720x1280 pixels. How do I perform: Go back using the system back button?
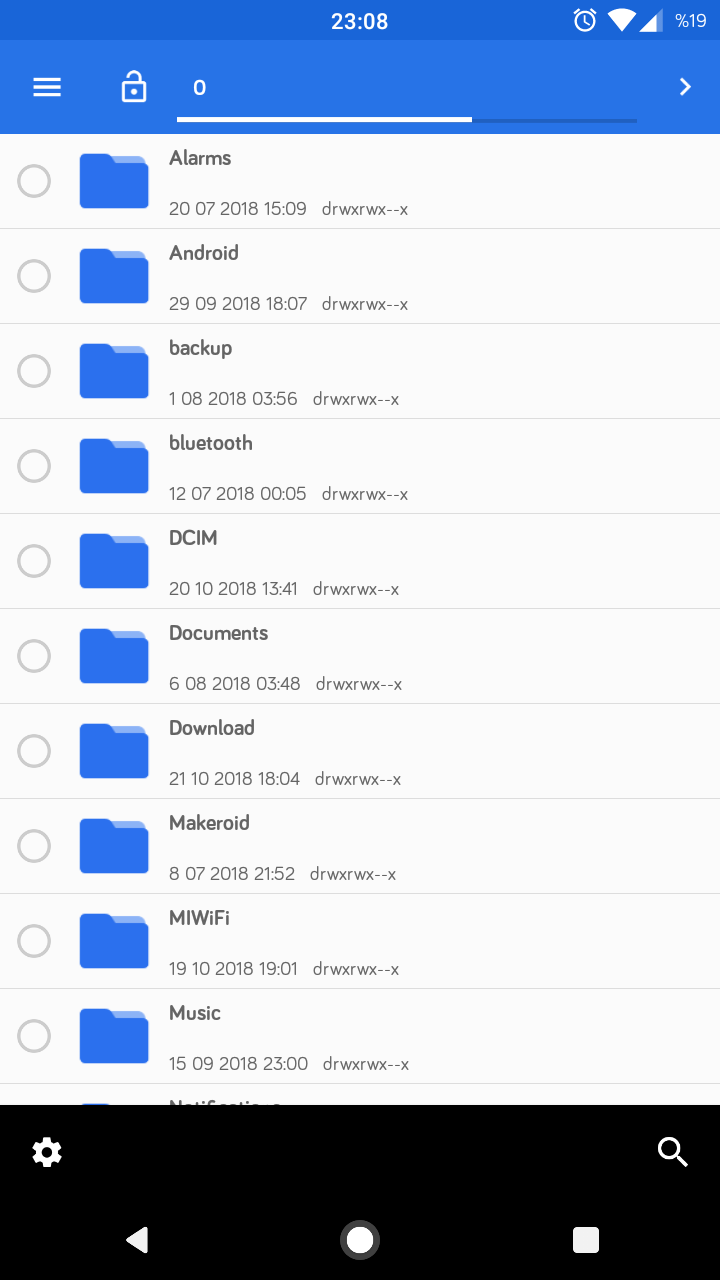137,1240
